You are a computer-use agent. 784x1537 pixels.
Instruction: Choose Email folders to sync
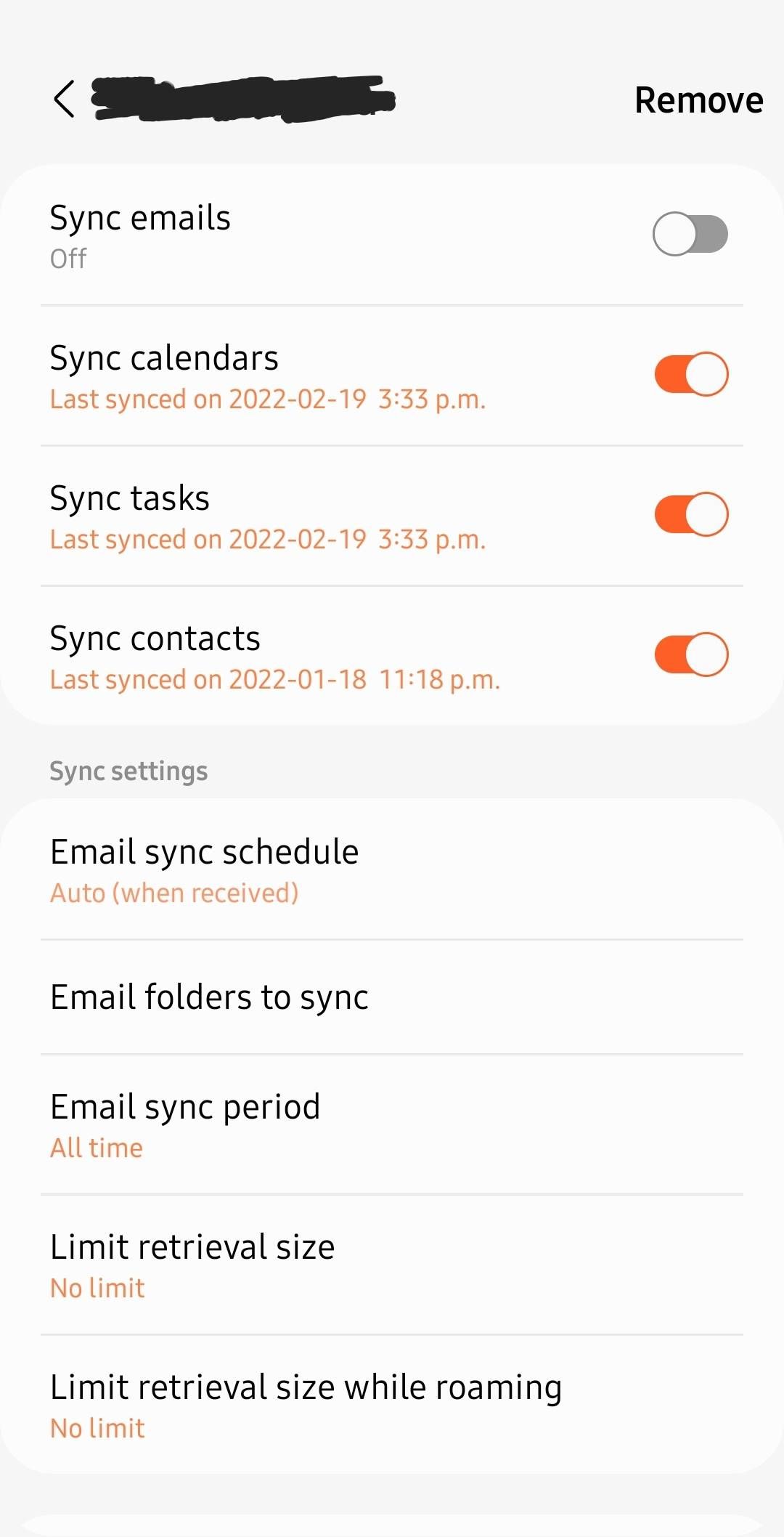tap(392, 997)
